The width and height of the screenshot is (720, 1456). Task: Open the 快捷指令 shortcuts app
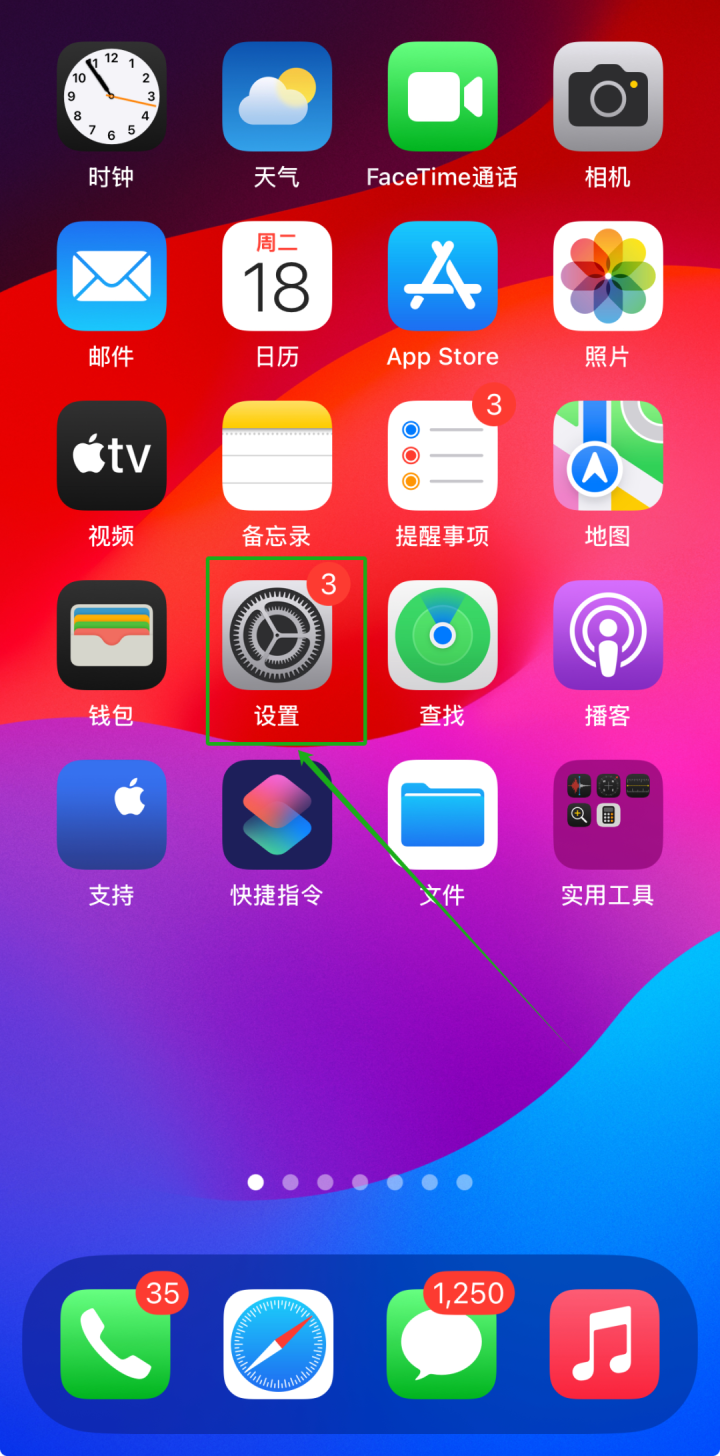point(277,814)
